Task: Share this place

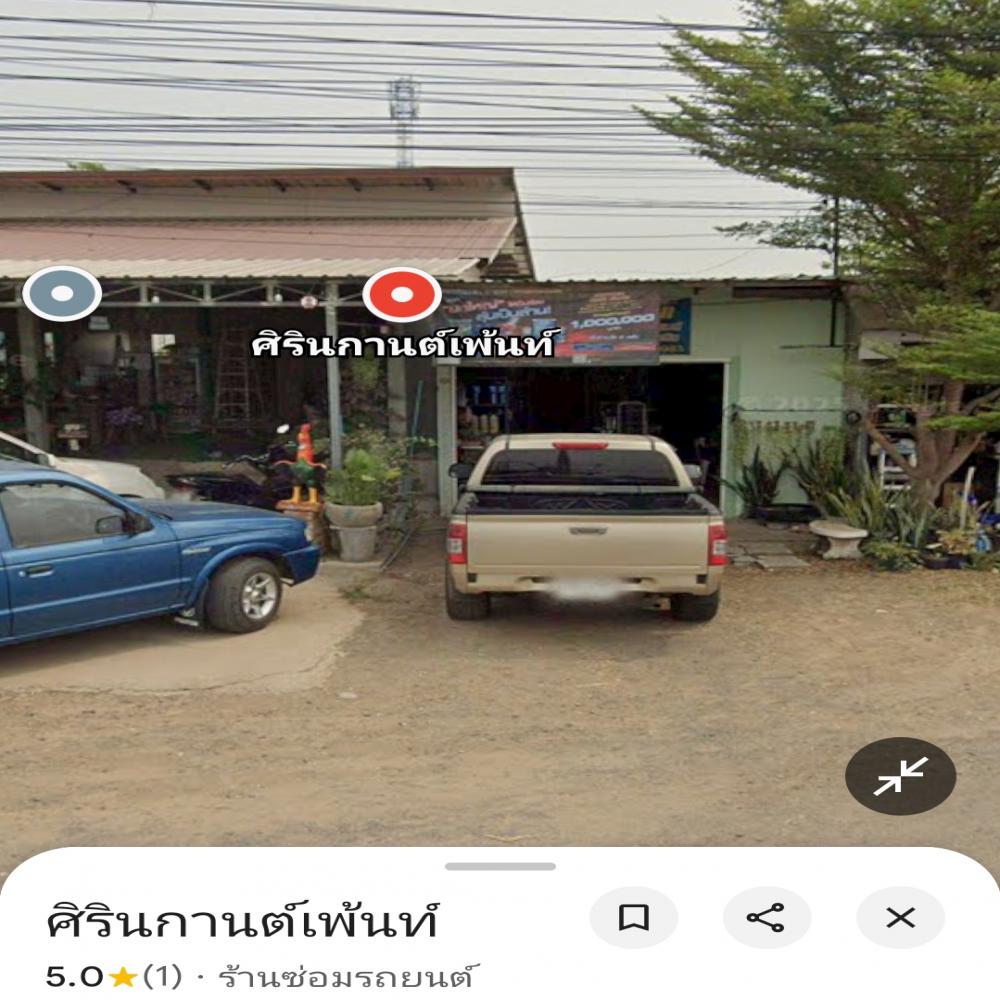Action: [766, 917]
